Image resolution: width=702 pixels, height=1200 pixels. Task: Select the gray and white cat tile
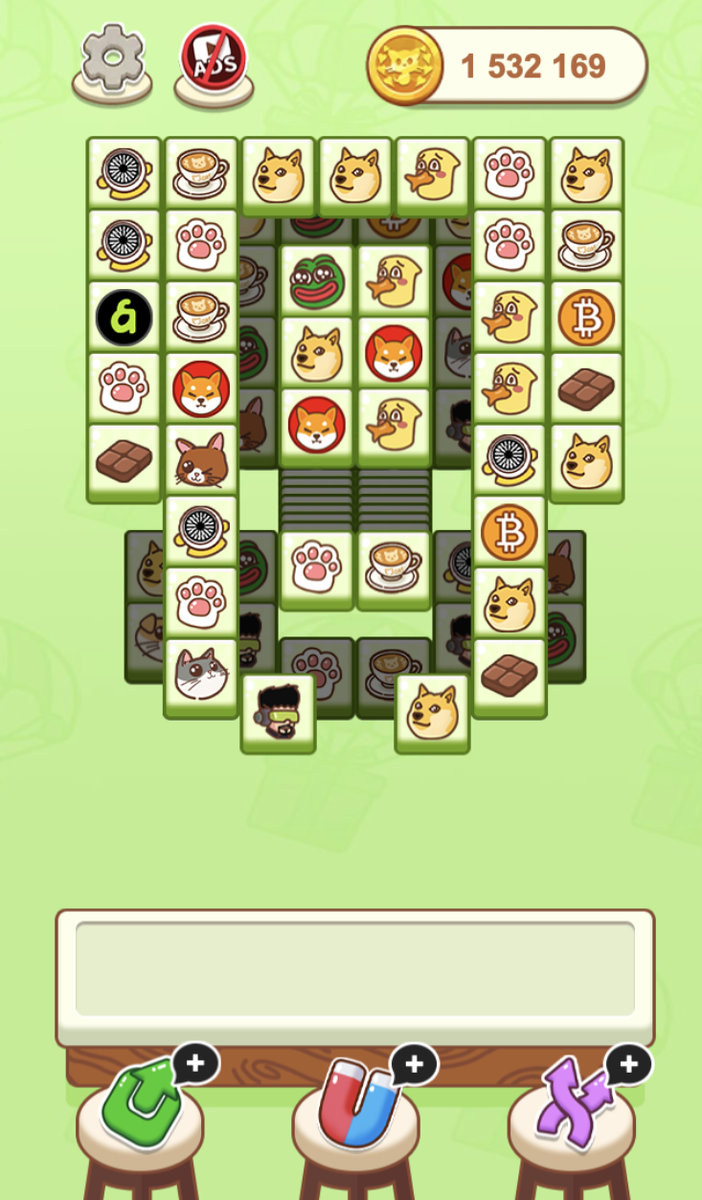pos(201,675)
